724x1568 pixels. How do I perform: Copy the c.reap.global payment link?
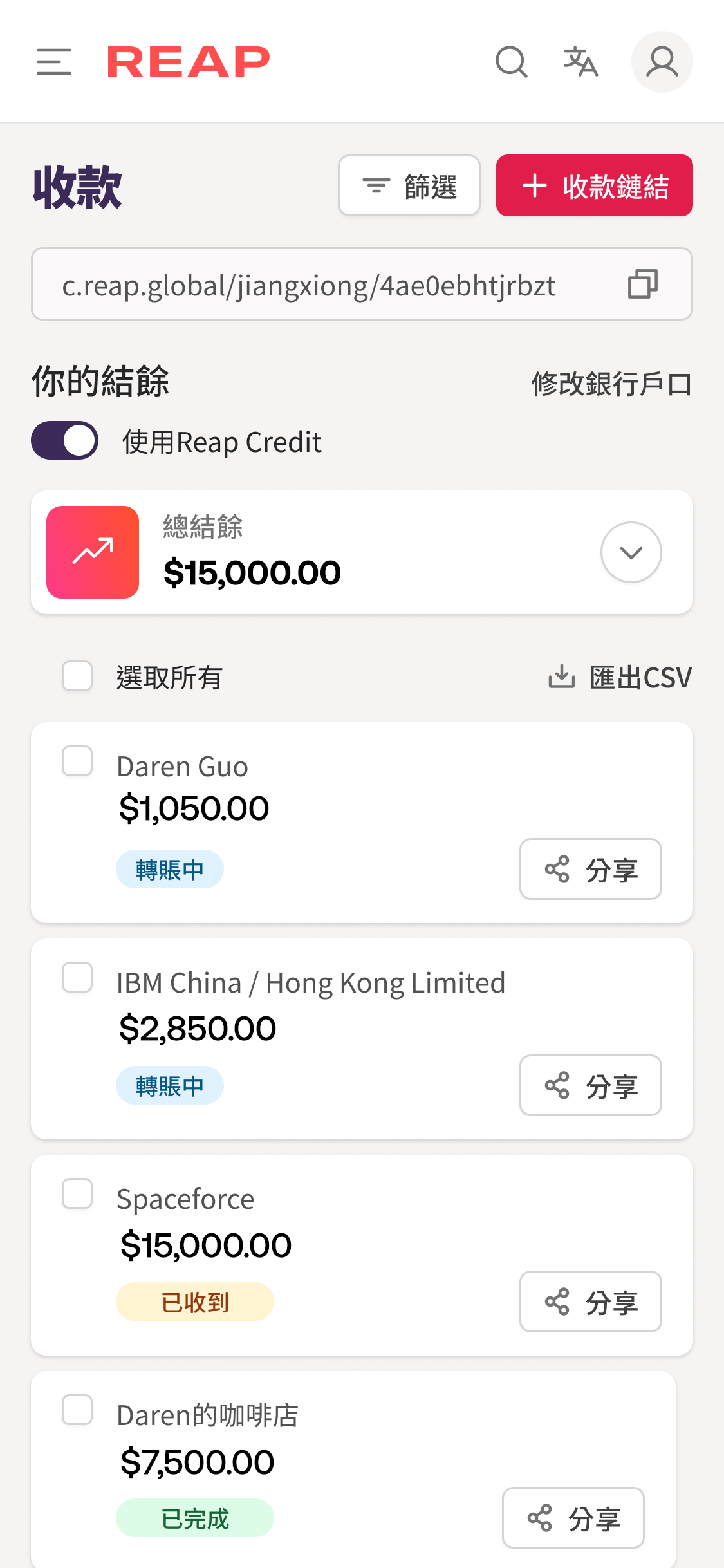pyautogui.click(x=643, y=284)
